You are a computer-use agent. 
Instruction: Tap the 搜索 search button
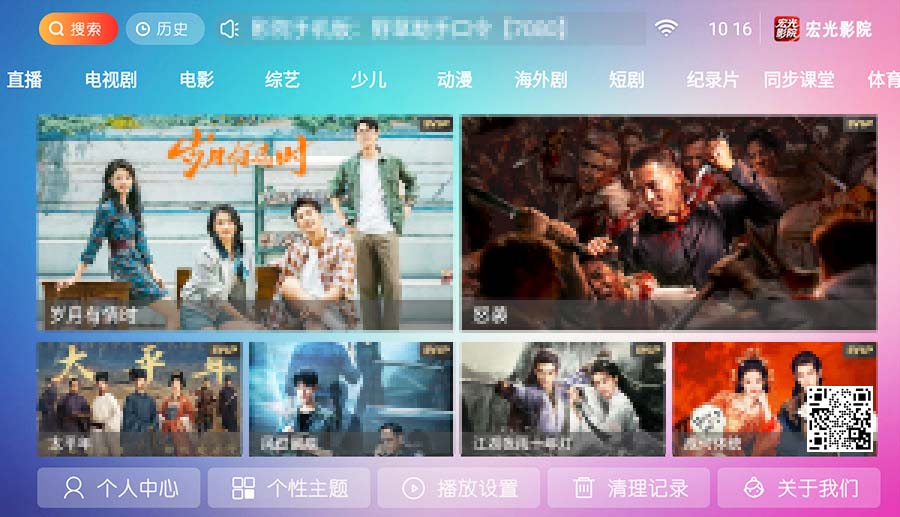pyautogui.click(x=78, y=29)
